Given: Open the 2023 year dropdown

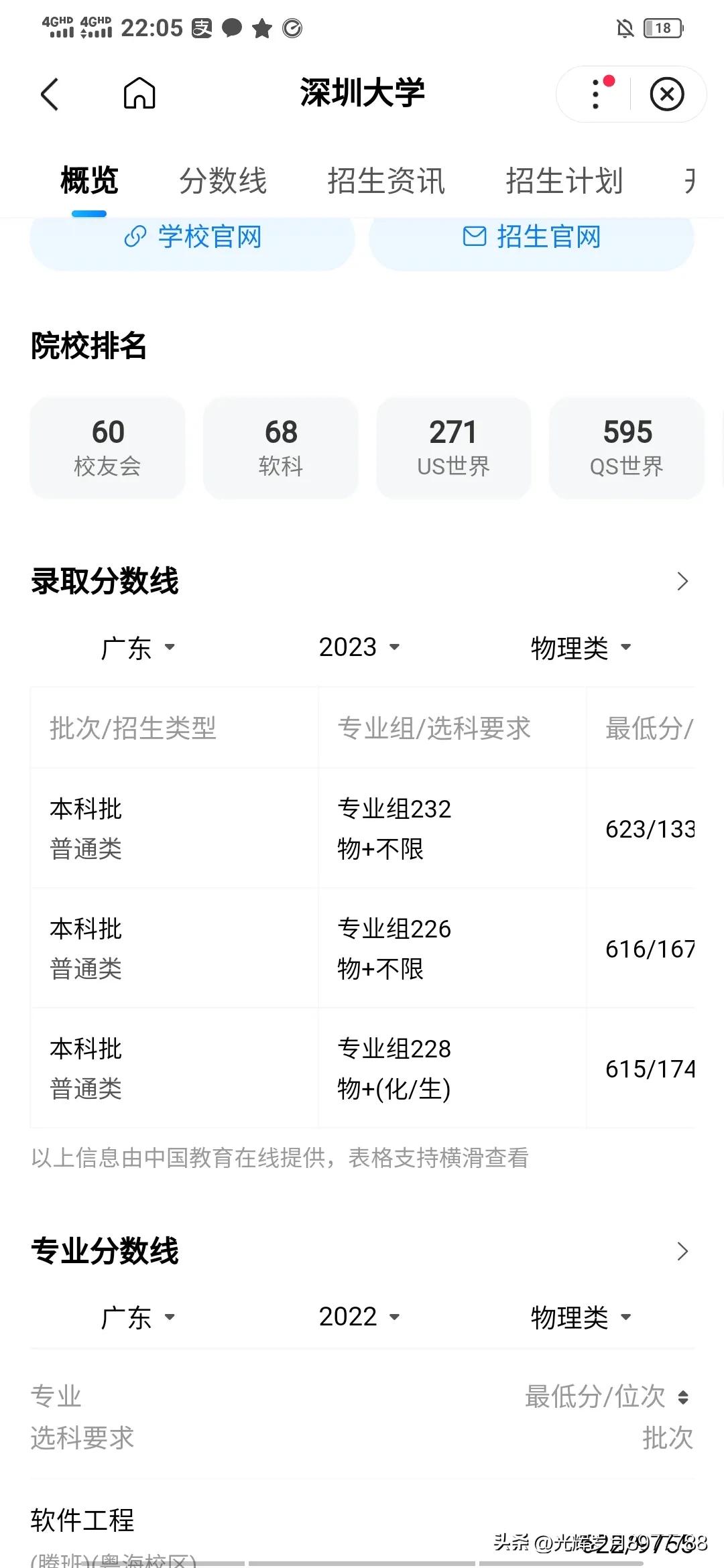Looking at the screenshot, I should click(357, 647).
